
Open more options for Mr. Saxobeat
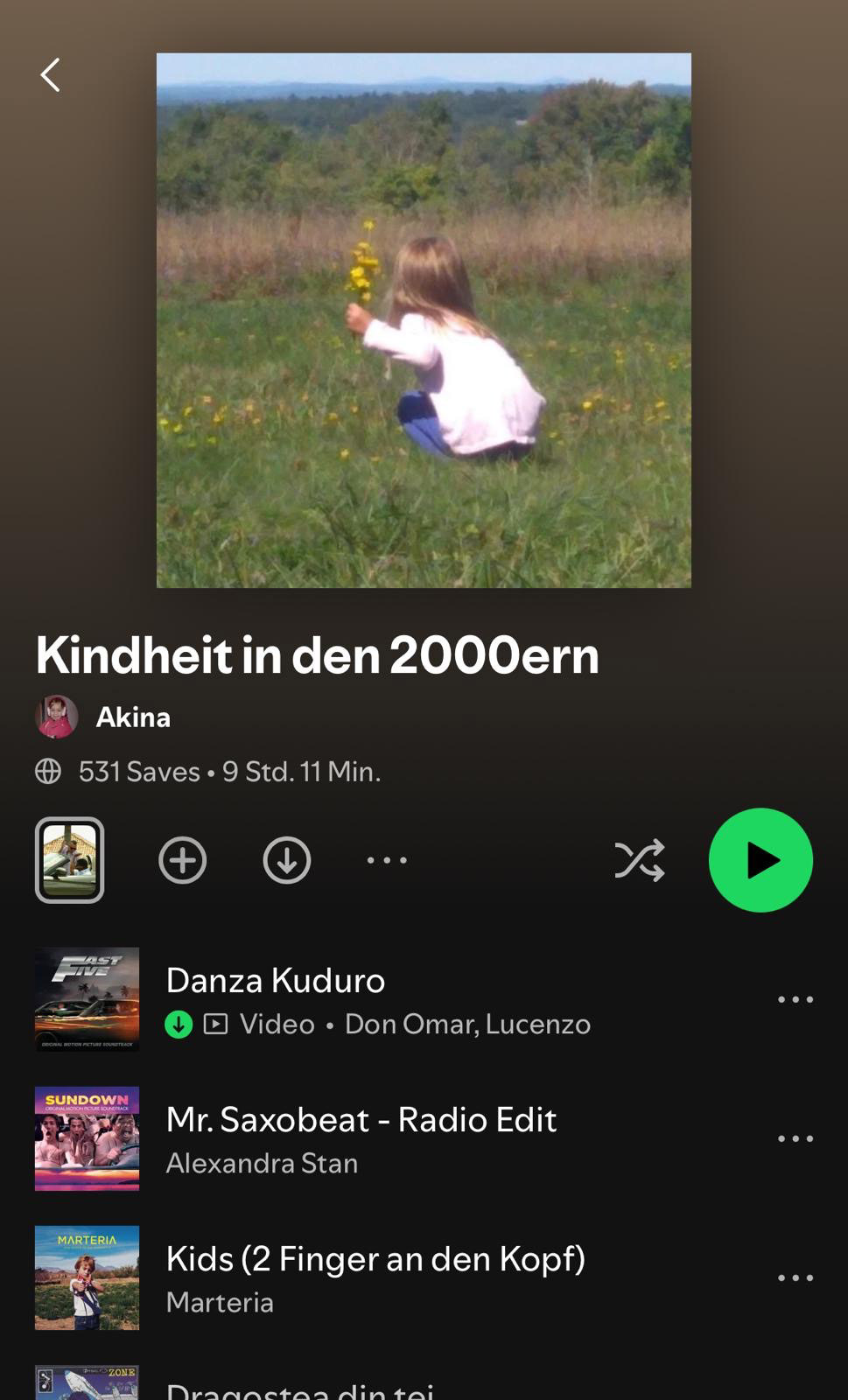pos(795,1138)
